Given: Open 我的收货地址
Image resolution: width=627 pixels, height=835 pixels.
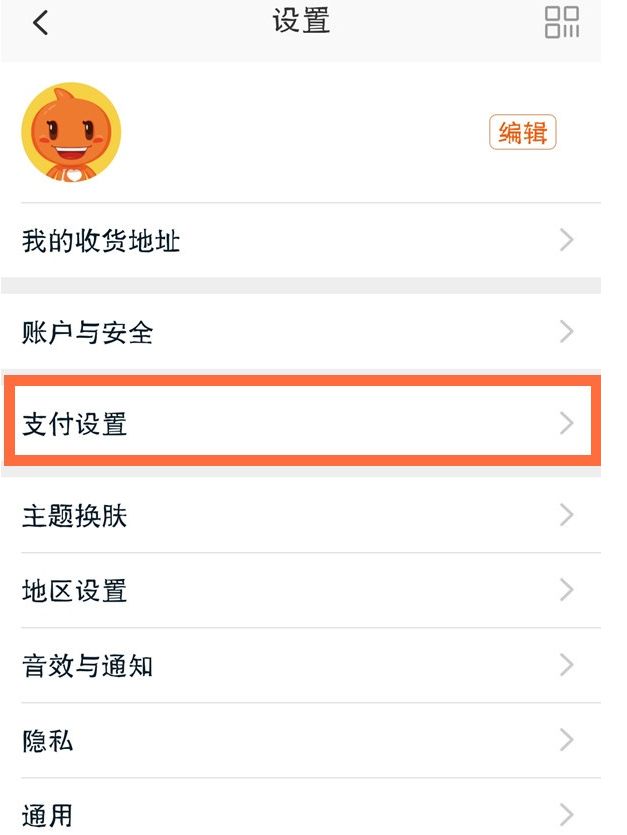Looking at the screenshot, I should pyautogui.click(x=300, y=241).
